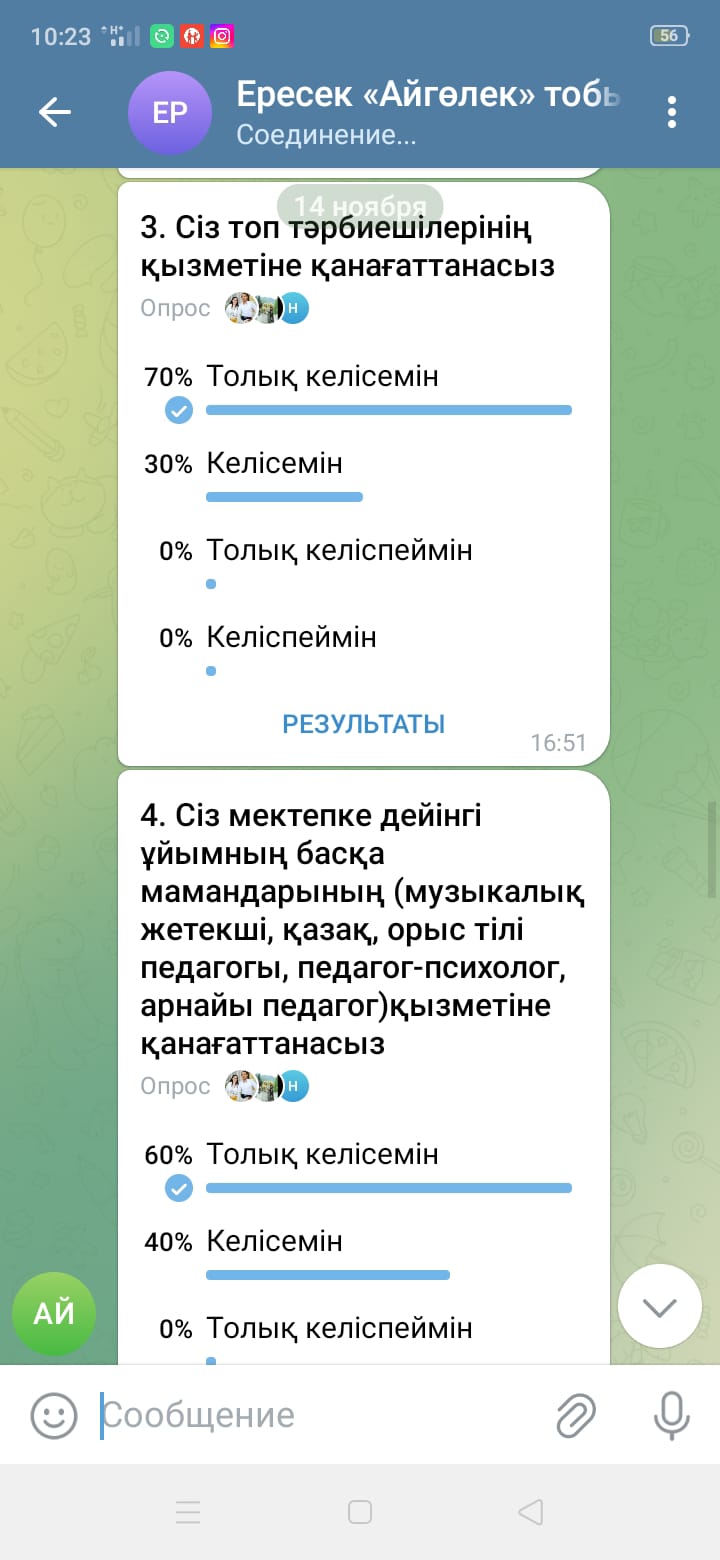View РЕЗУЛЬТАТЫ of poll 3

[363, 724]
